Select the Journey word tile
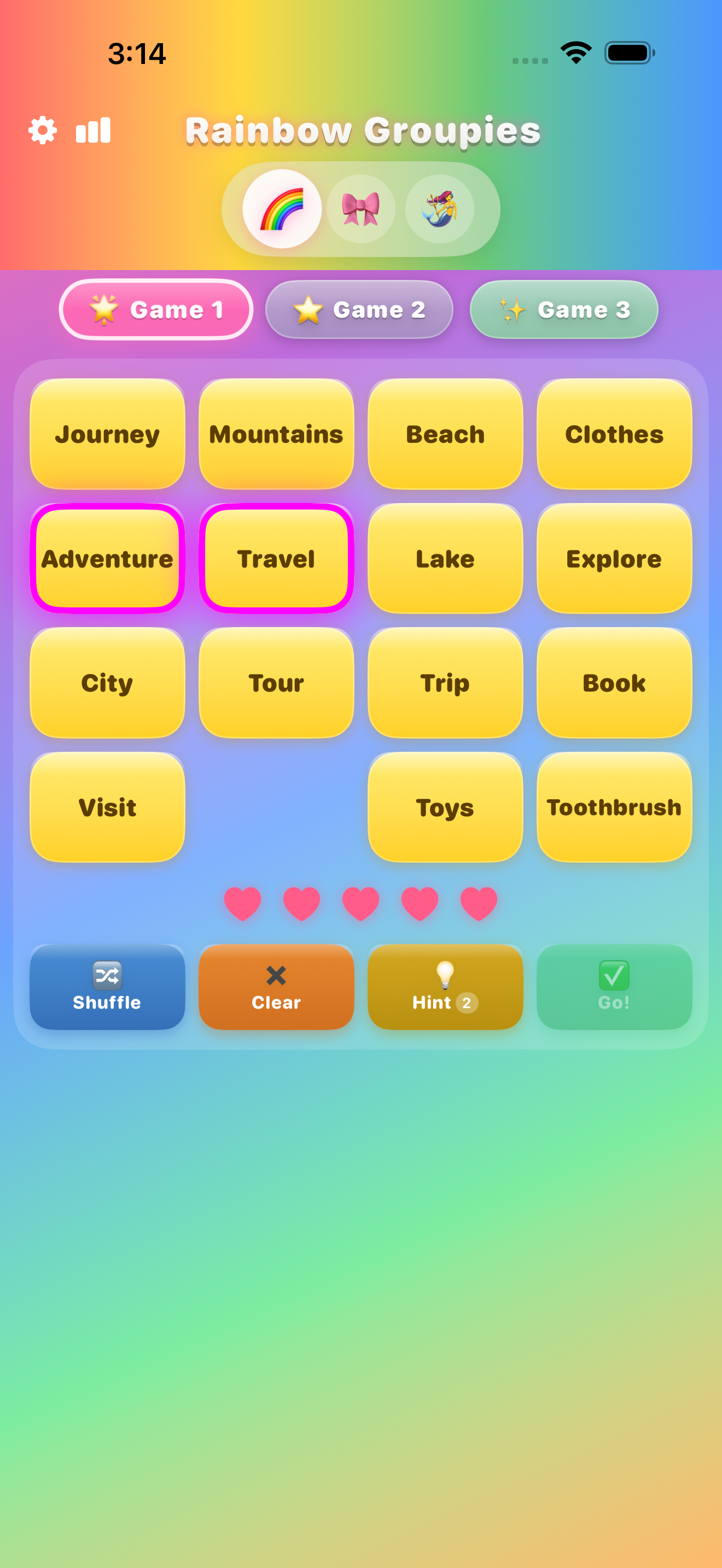722x1568 pixels. click(x=107, y=434)
